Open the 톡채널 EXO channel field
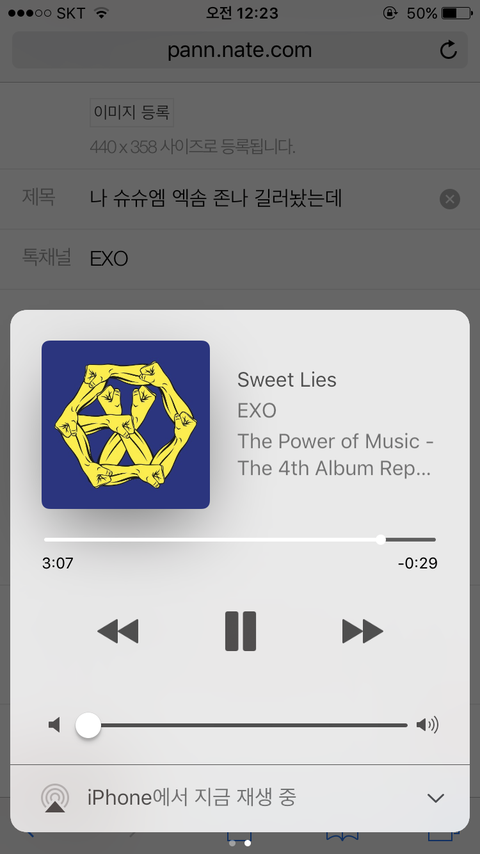Image resolution: width=480 pixels, height=854 pixels. pyautogui.click(x=240, y=259)
